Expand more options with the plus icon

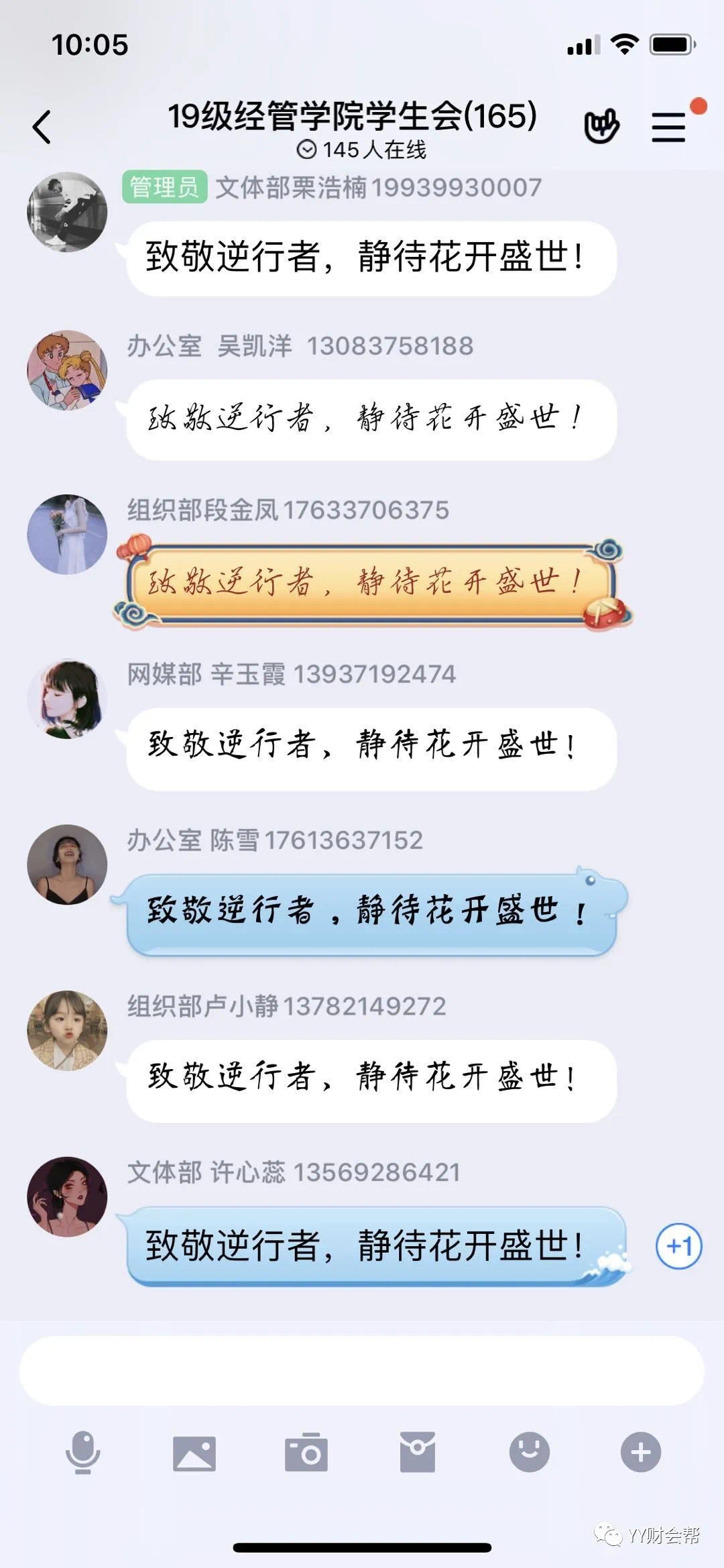pyautogui.click(x=641, y=1453)
